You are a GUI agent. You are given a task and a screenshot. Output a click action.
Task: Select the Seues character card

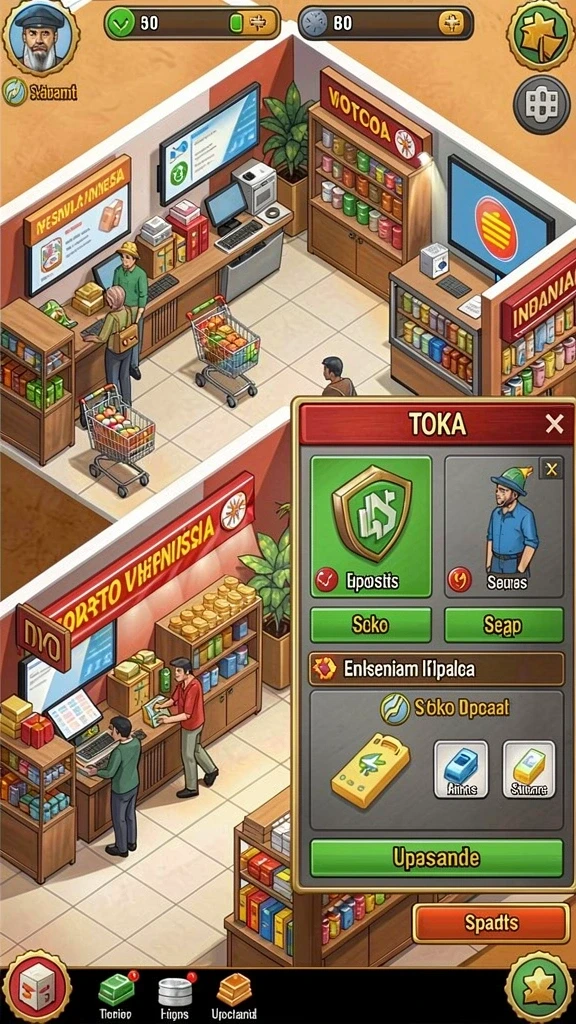tap(504, 526)
